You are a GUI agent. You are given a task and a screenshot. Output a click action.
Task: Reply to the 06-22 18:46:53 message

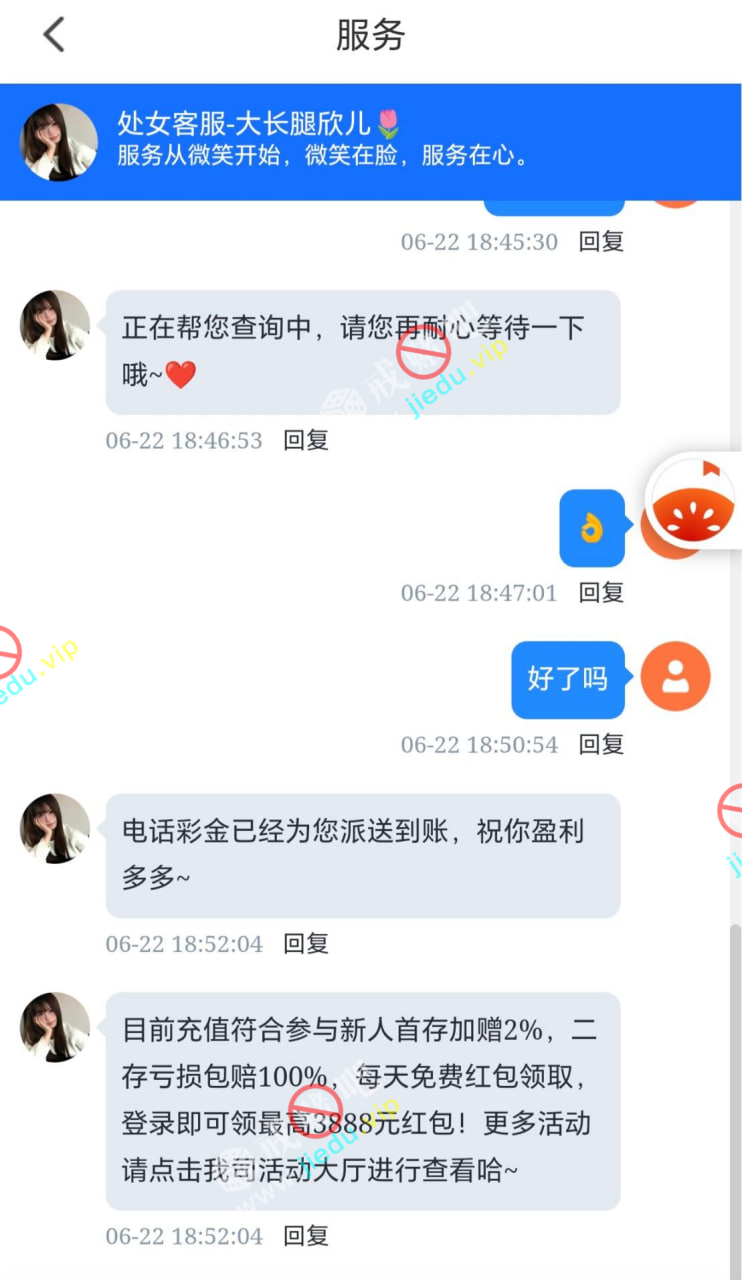tap(306, 440)
